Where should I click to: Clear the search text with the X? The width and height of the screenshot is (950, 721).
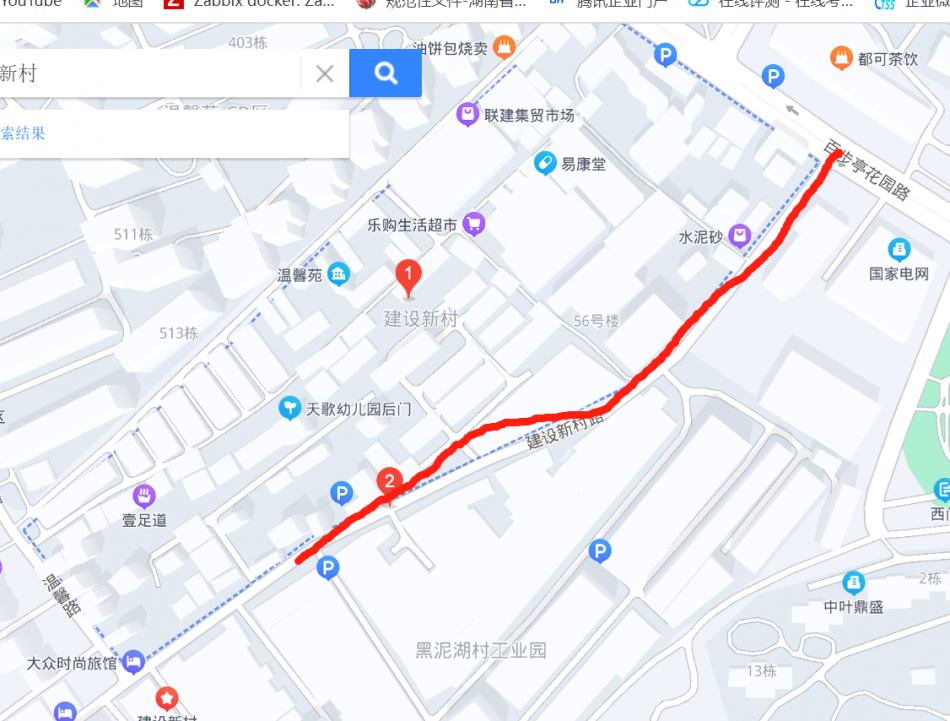pyautogui.click(x=325, y=74)
